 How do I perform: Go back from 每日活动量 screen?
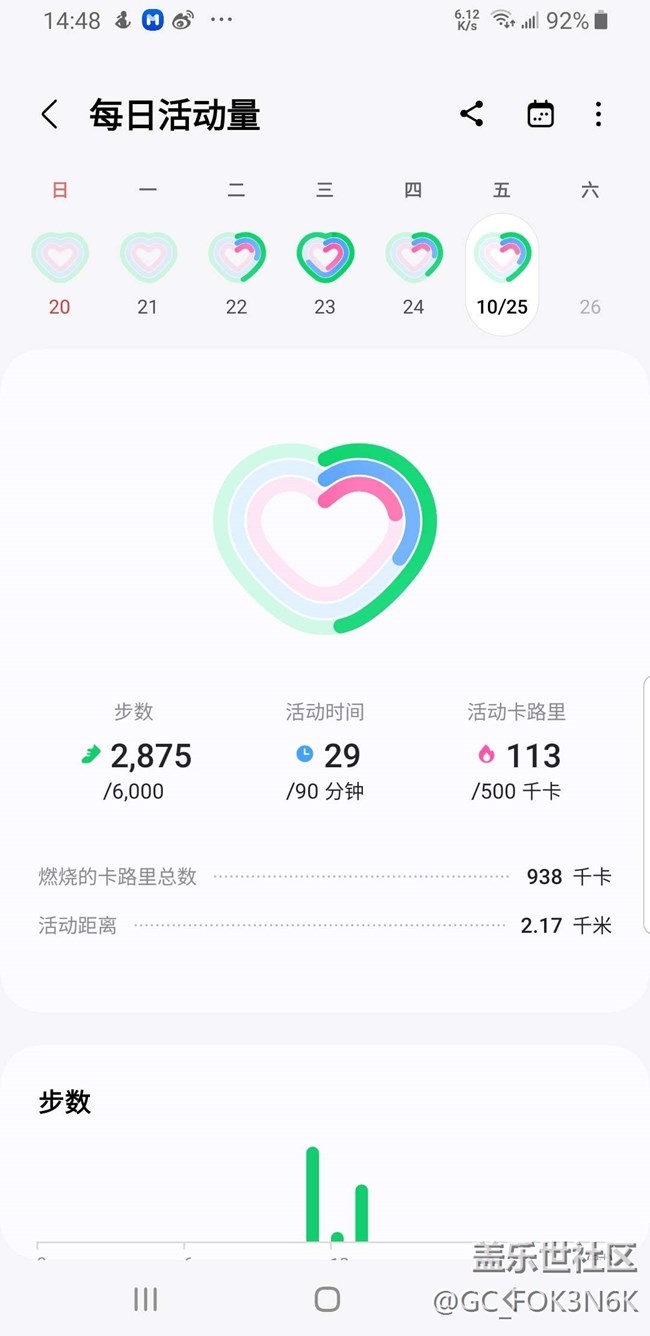coord(49,115)
